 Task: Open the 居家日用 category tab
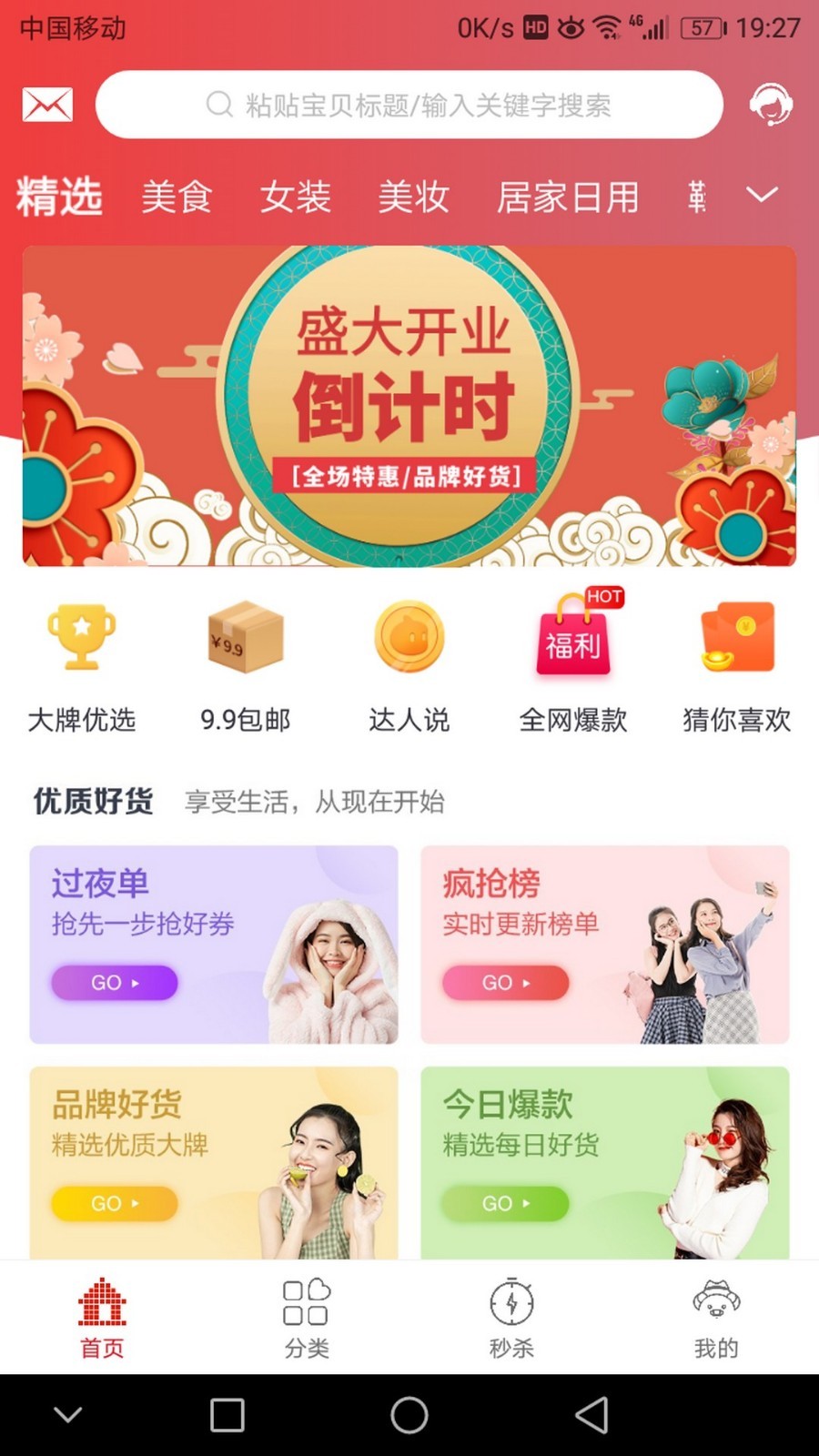(568, 197)
